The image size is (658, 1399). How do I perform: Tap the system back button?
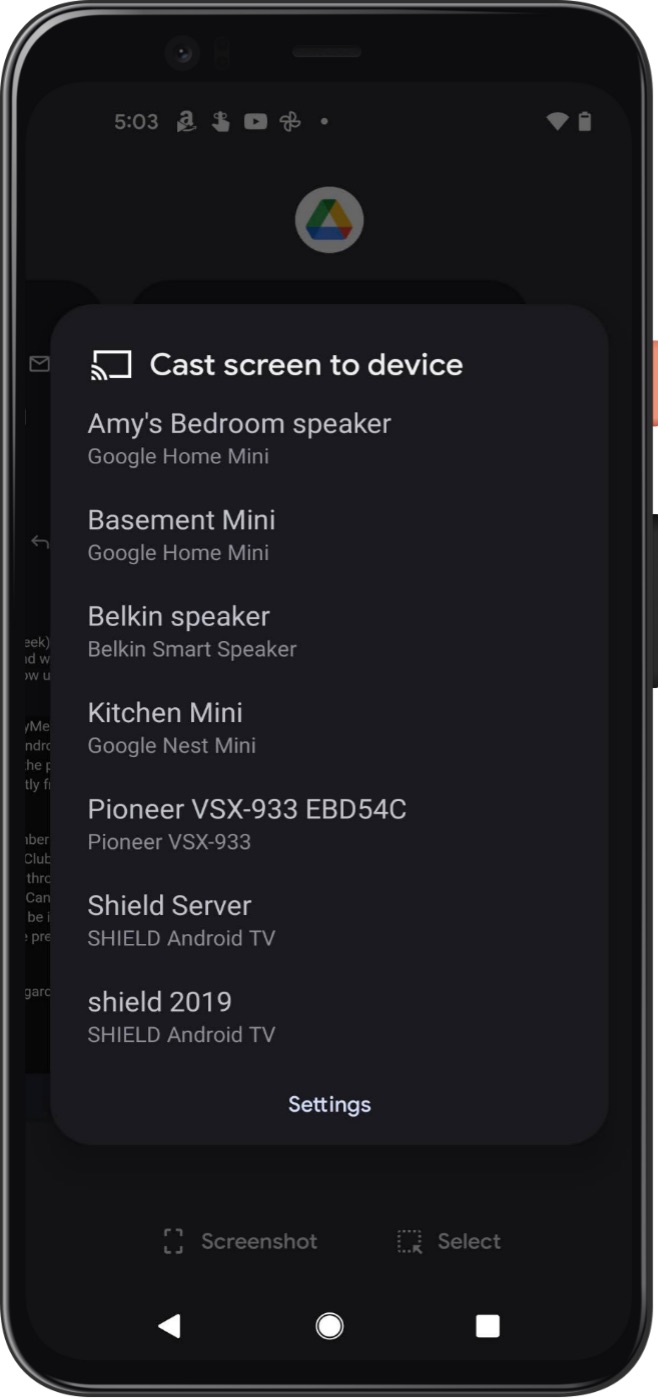(170, 1326)
